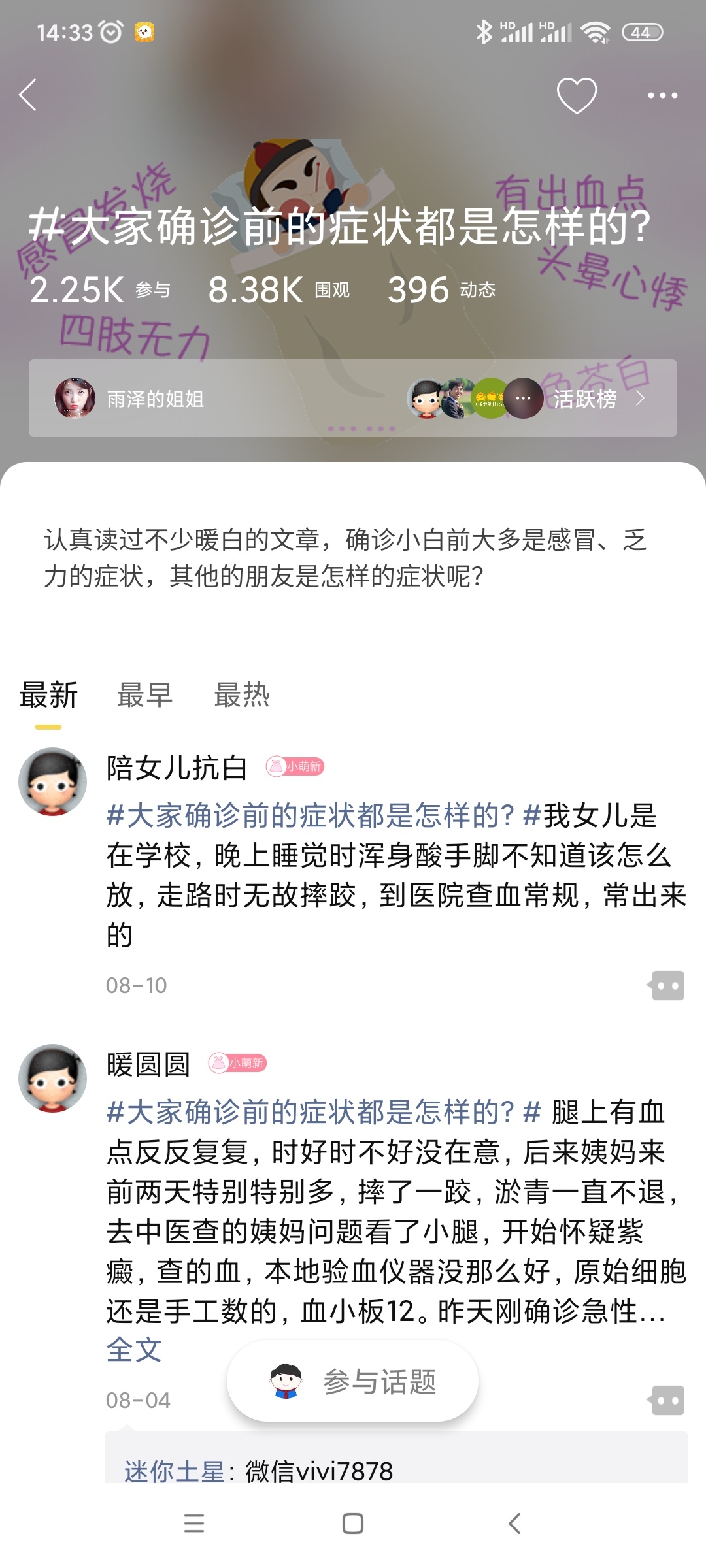This screenshot has height=1568, width=706.
Task: Open the three-dot overflow menu
Action: [662, 95]
